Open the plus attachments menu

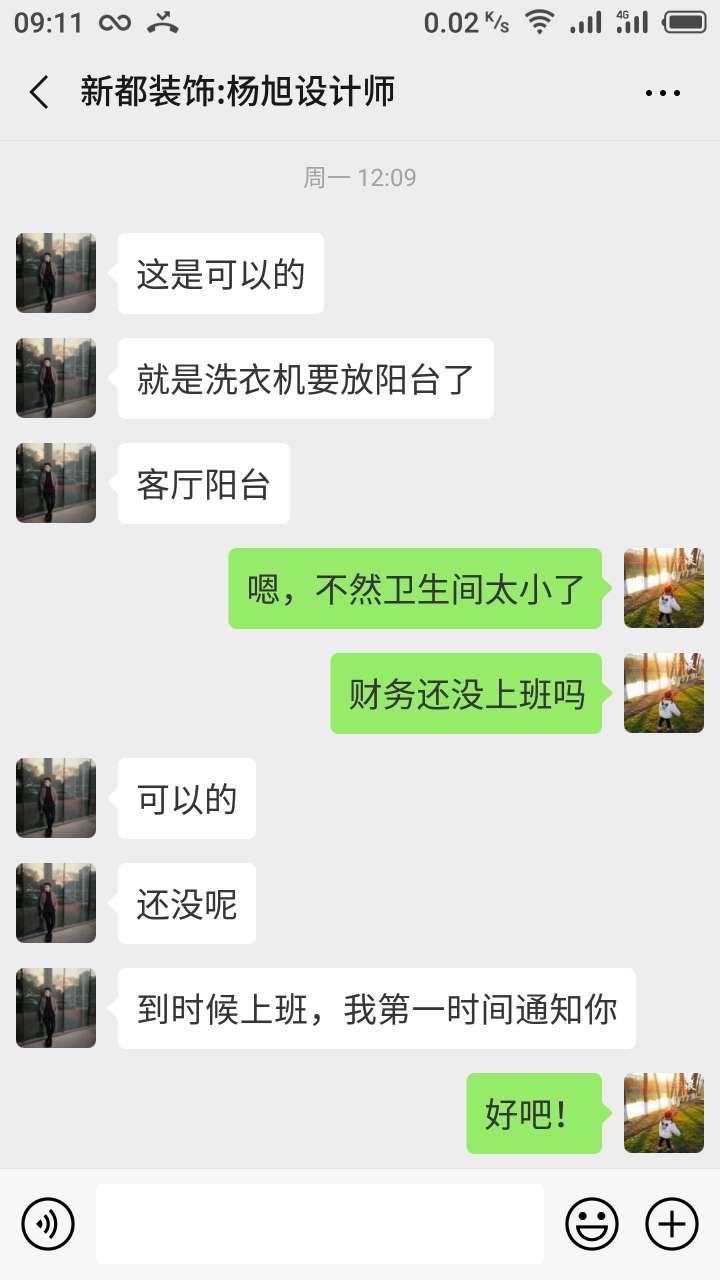(x=671, y=1223)
